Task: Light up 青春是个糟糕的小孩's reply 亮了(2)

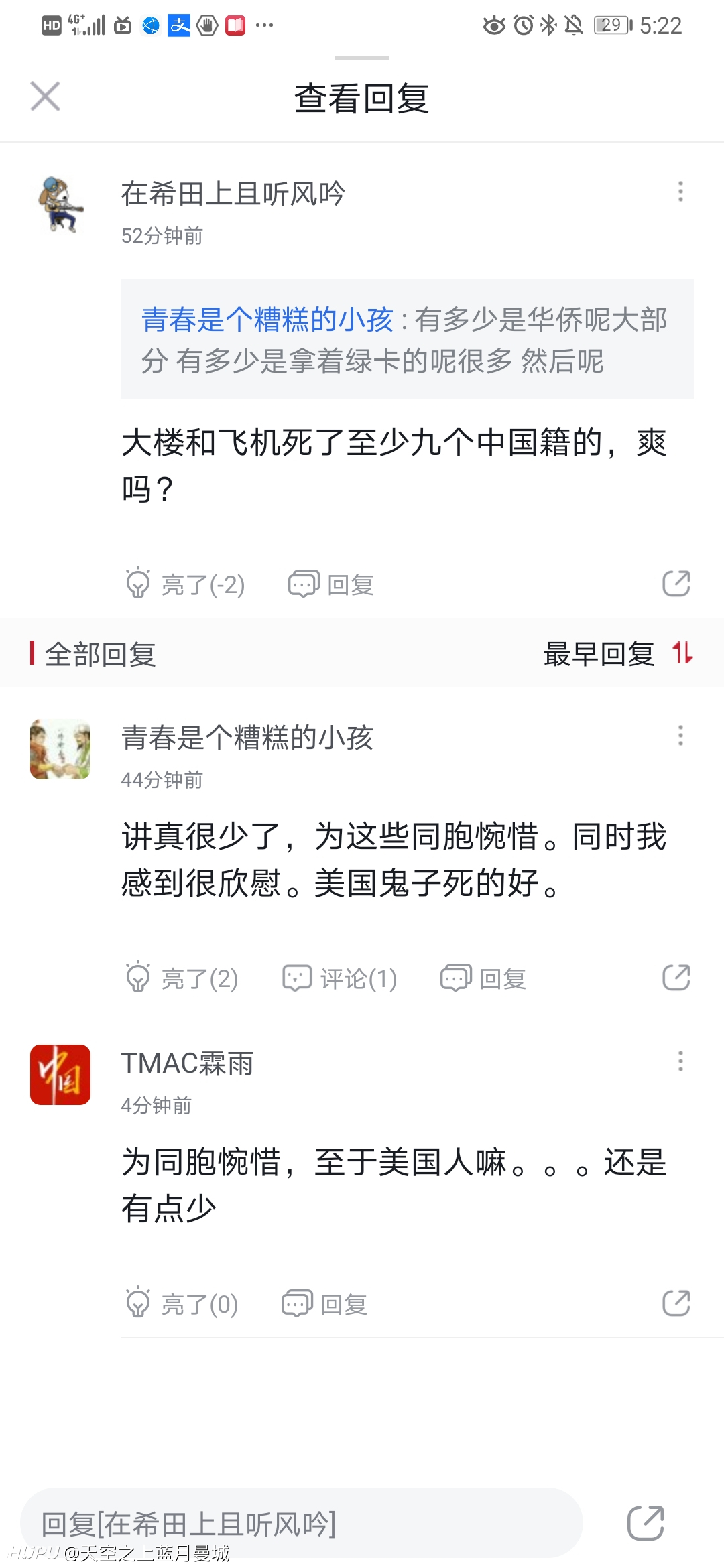Action: coord(182,978)
